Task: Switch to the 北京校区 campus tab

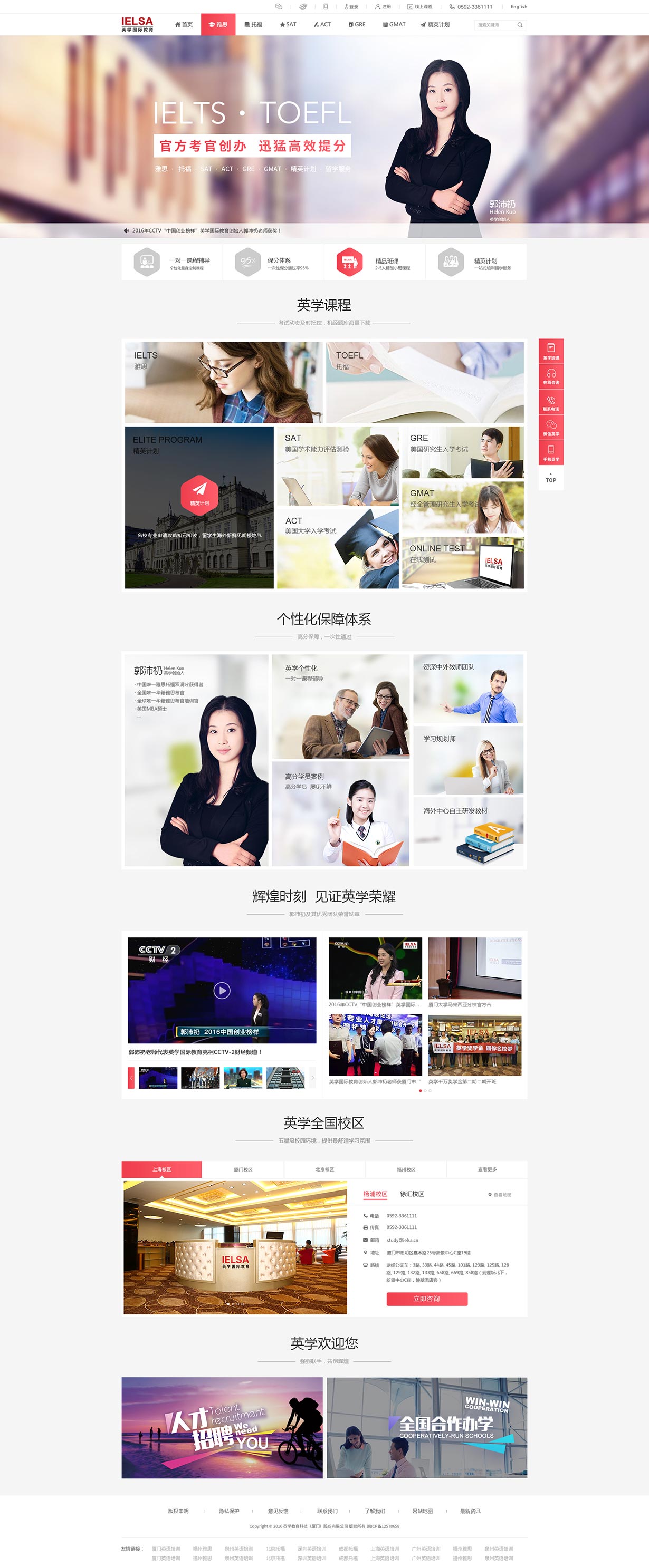Action: 324,1169
